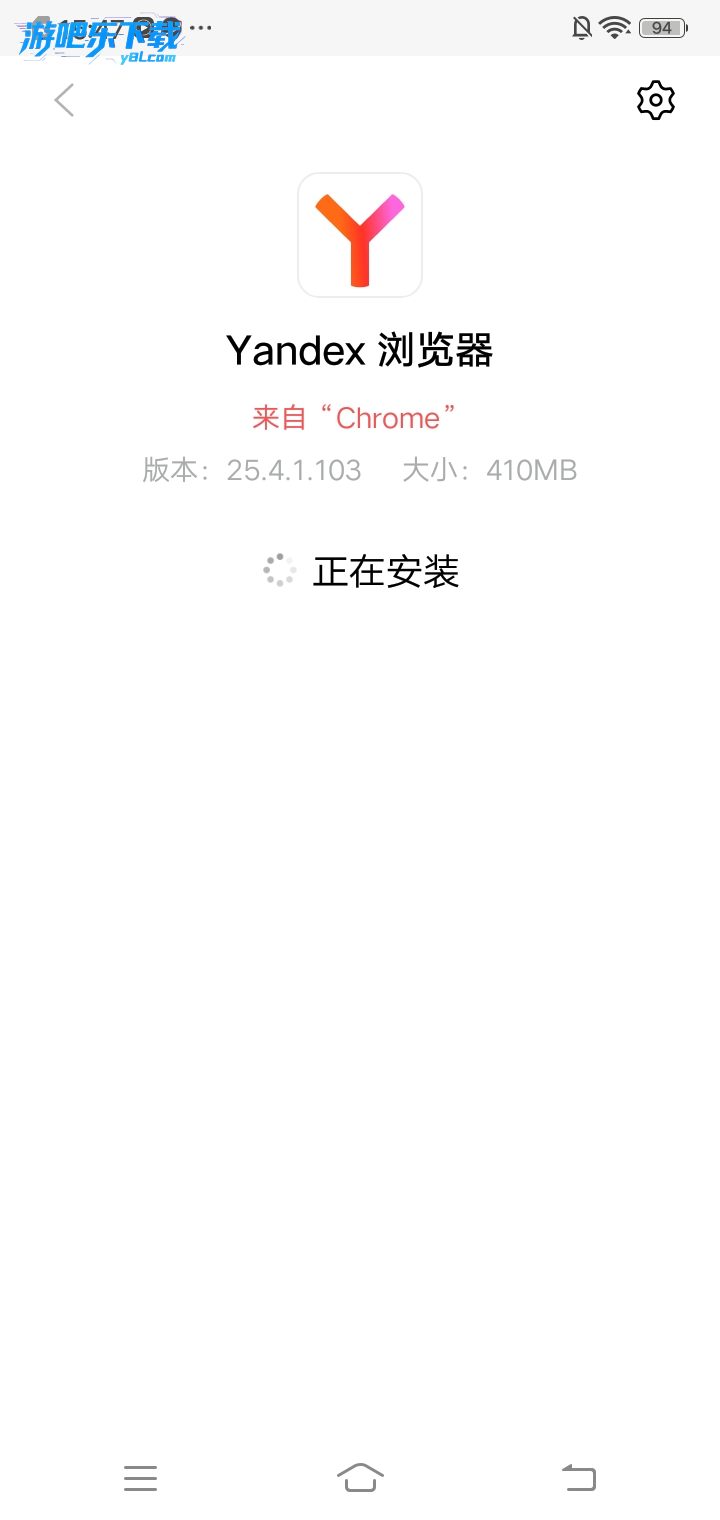The image size is (720, 1520).
Task: Open the installer settings gear
Action: 656,100
